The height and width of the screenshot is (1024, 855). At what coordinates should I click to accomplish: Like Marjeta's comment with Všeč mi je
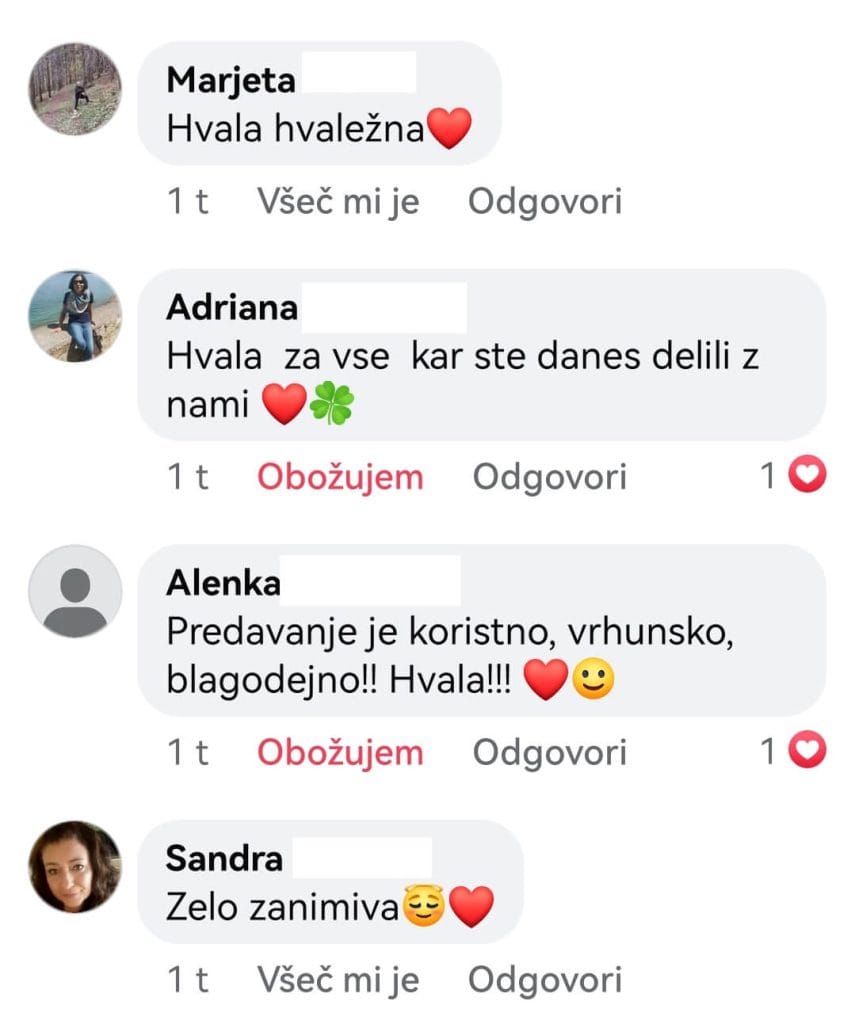[338, 203]
